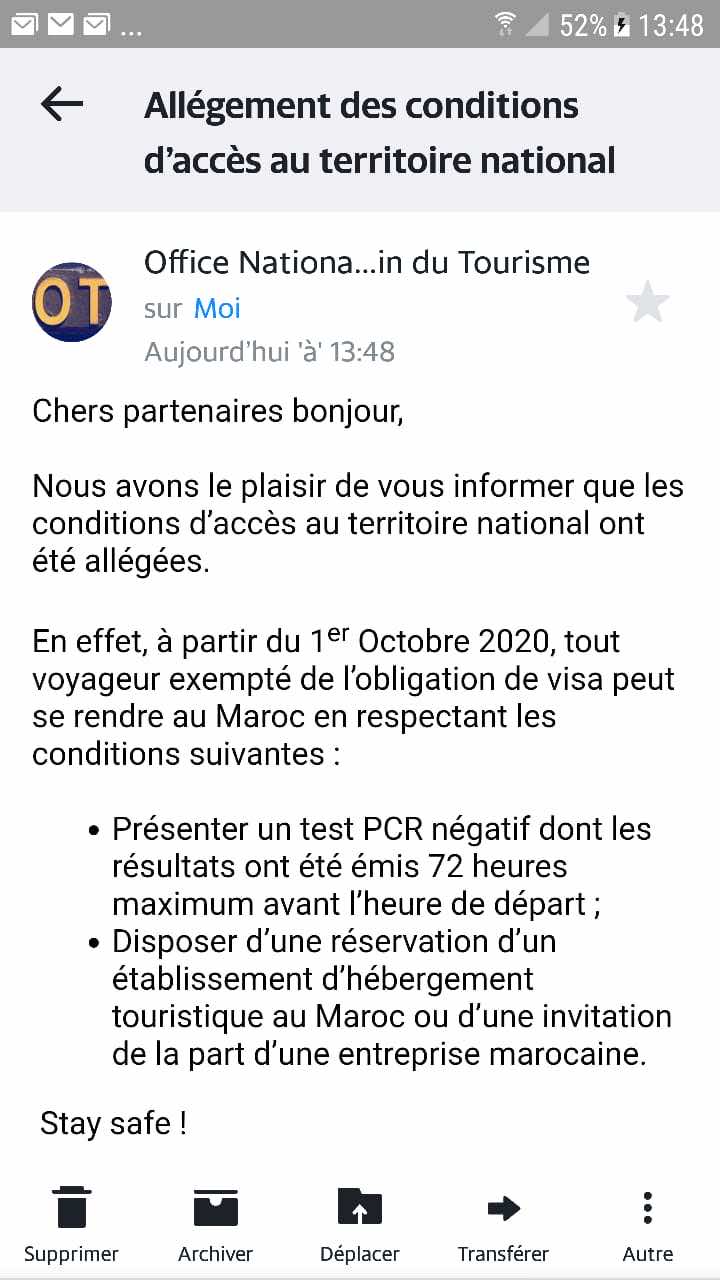Screen dimensions: 720x1280
Task: Star this email from Office National du Tourisme
Action: [647, 302]
